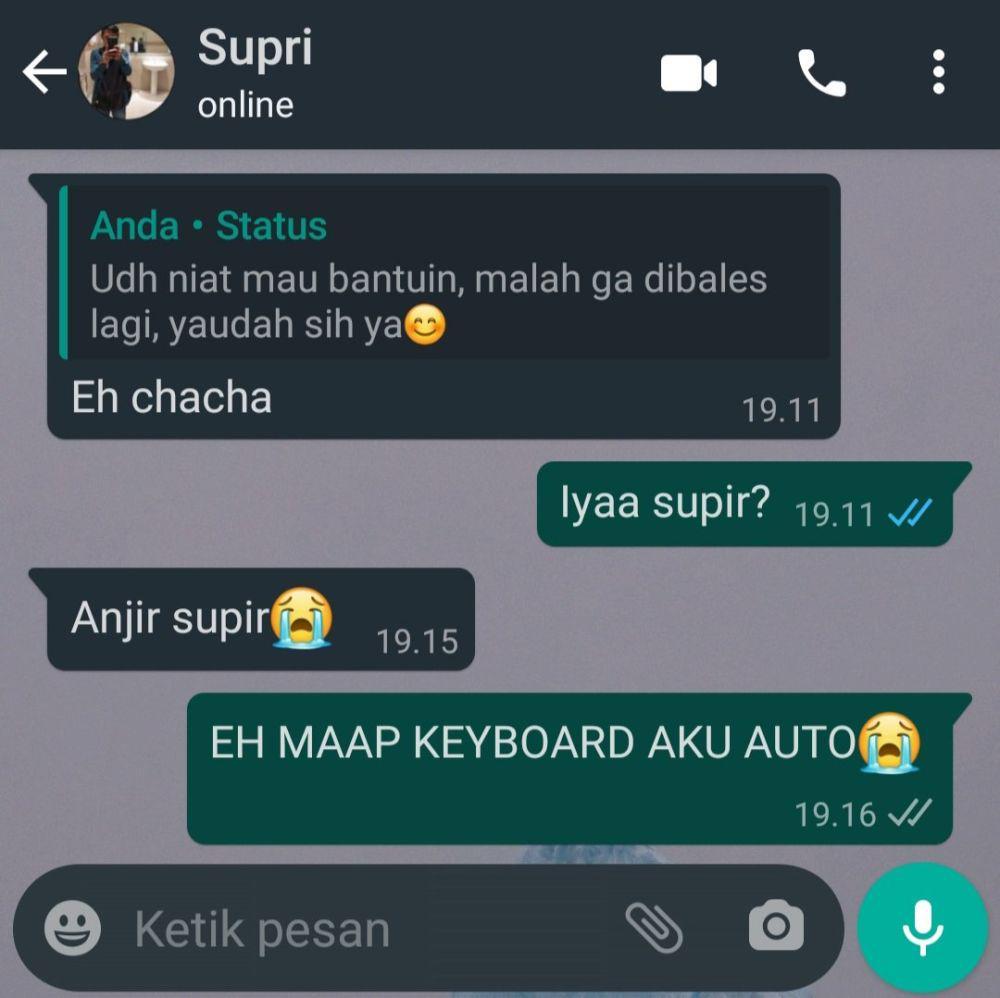This screenshot has height=998, width=1000.
Task: Start a voice call with Supri
Action: tap(821, 74)
